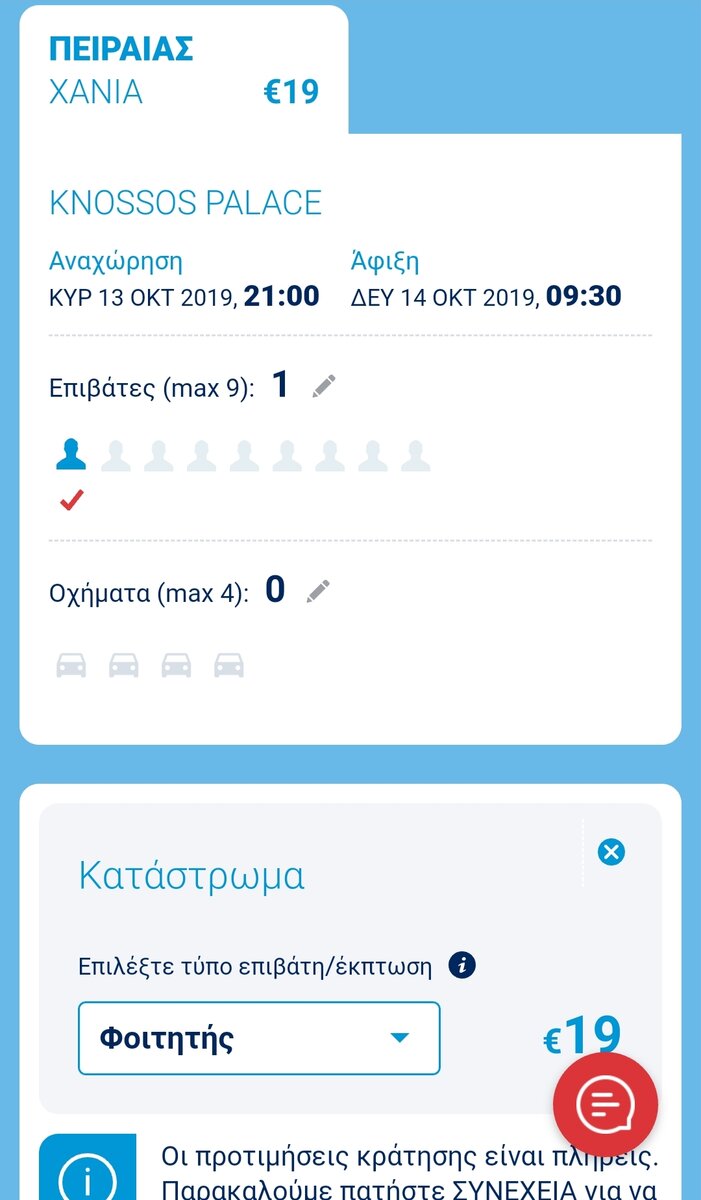This screenshot has height=1200, width=701.
Task: Edit the number of passengers
Action: tap(323, 387)
